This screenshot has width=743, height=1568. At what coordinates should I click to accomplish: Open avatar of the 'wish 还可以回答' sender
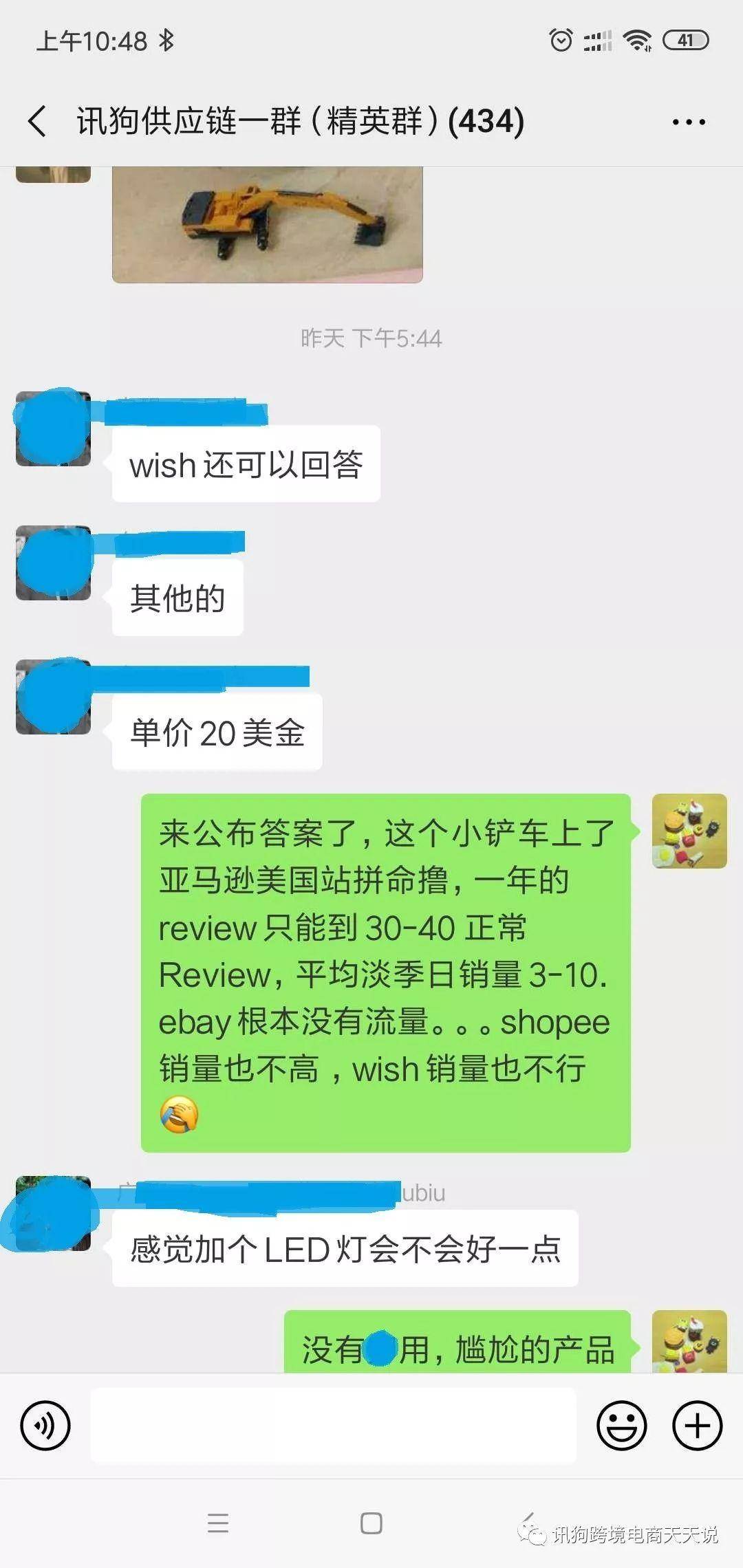pyautogui.click(x=53, y=429)
